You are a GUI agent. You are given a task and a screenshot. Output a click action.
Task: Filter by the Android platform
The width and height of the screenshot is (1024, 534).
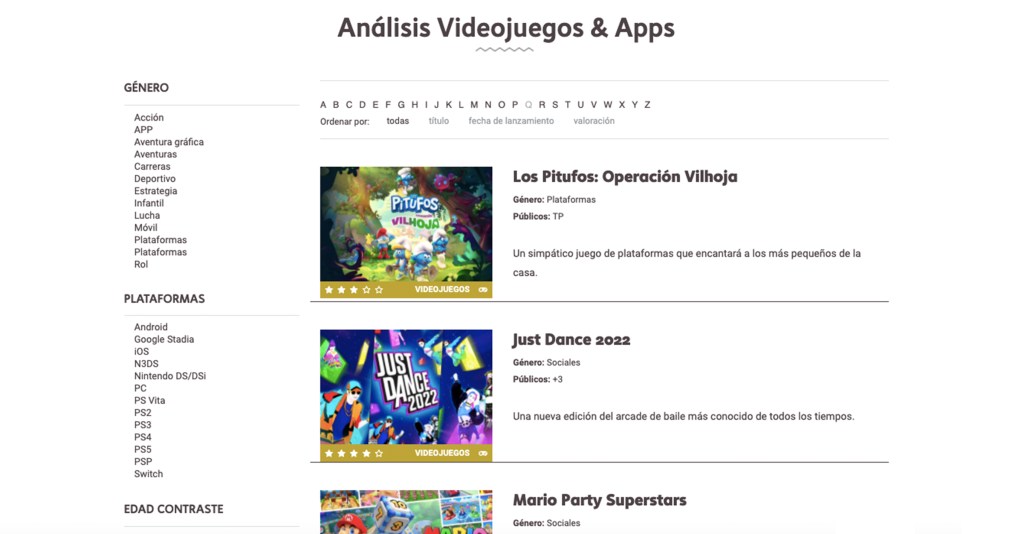tap(151, 327)
